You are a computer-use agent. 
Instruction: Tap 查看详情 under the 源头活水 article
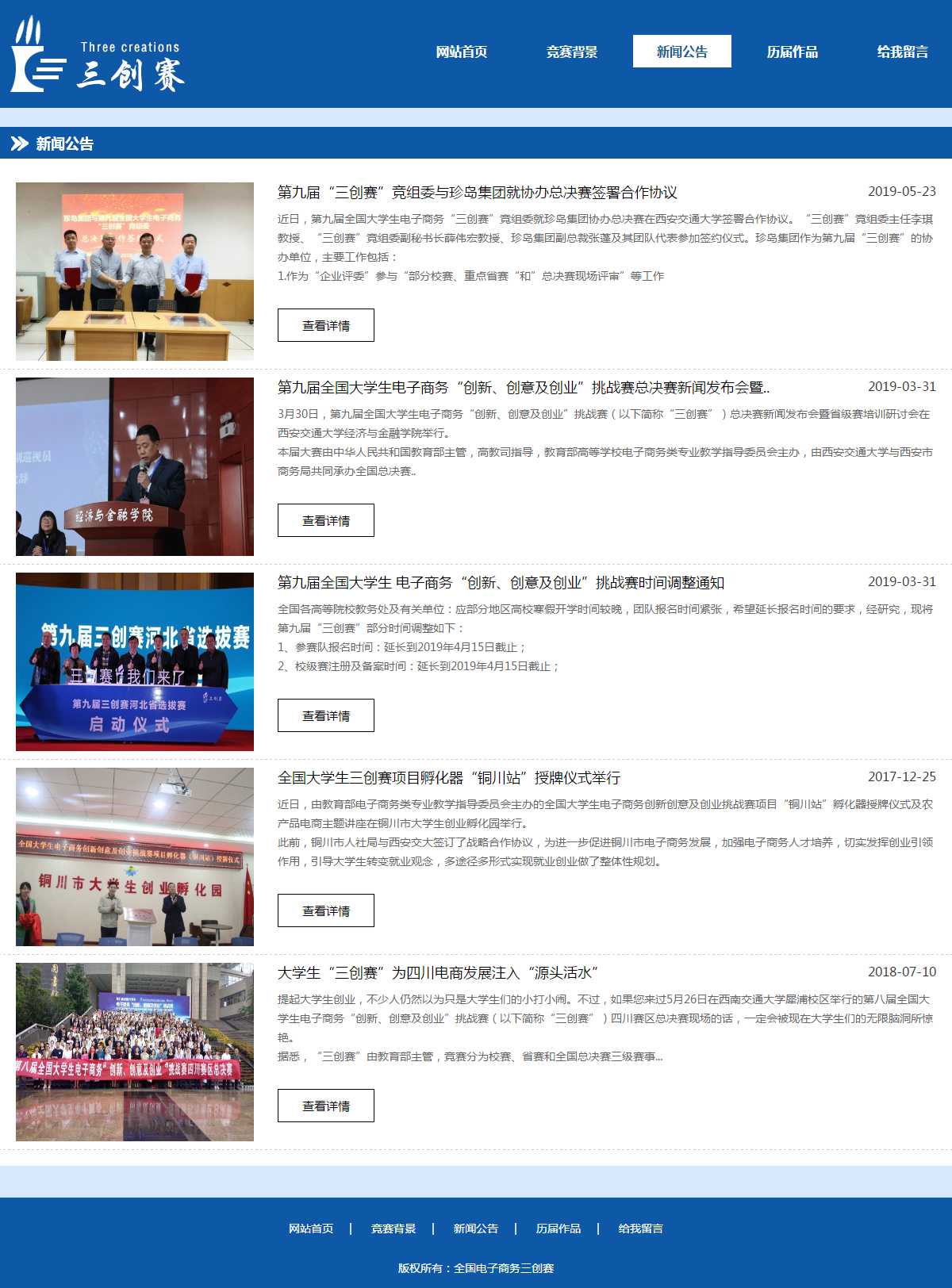point(325,1106)
